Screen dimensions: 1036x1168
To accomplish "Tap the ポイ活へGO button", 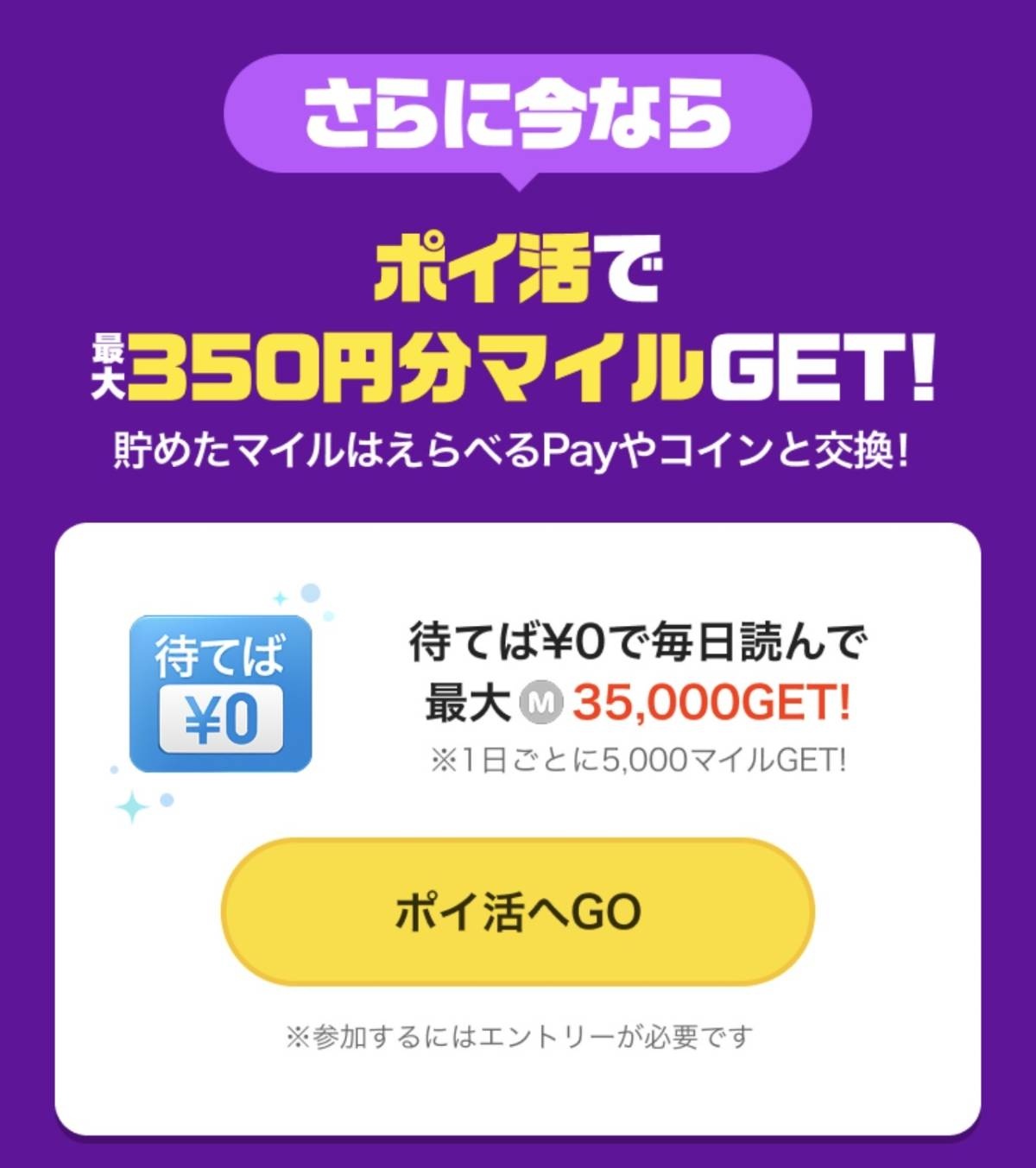I will (x=517, y=912).
